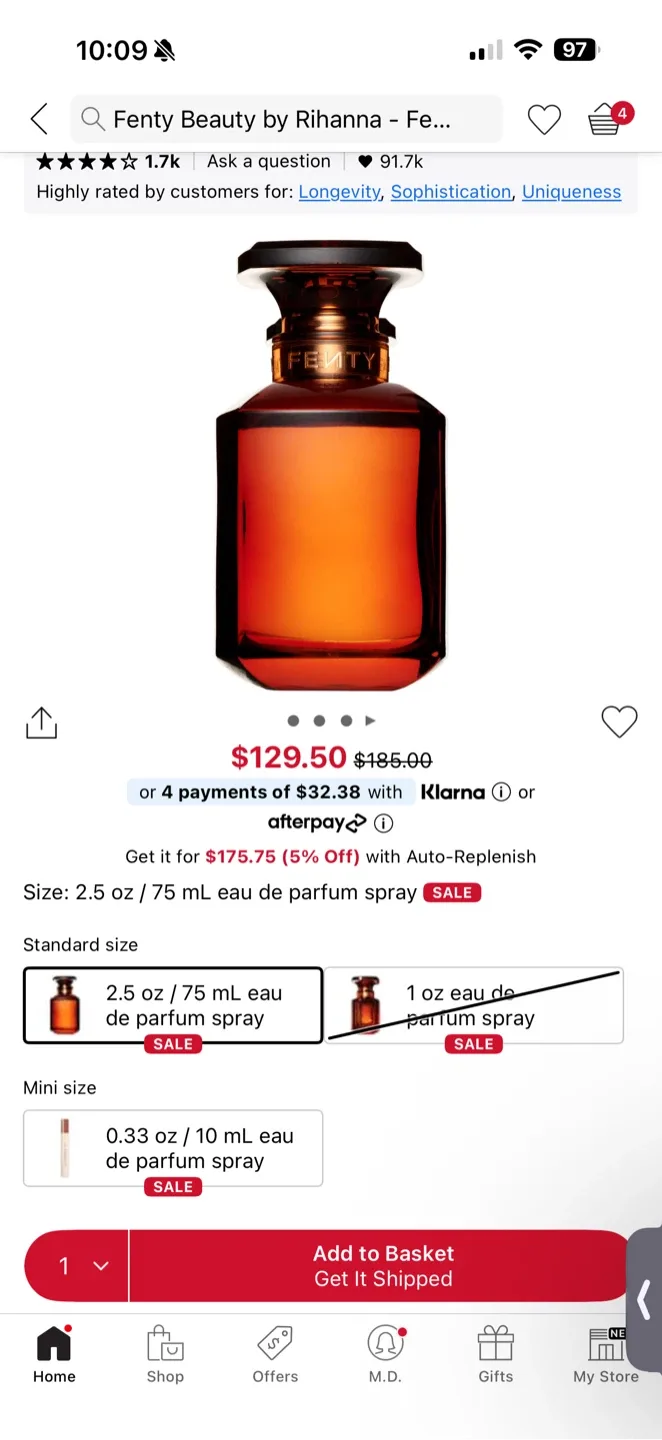The image size is (662, 1440).
Task: View Afterpay info icon
Action: click(384, 823)
